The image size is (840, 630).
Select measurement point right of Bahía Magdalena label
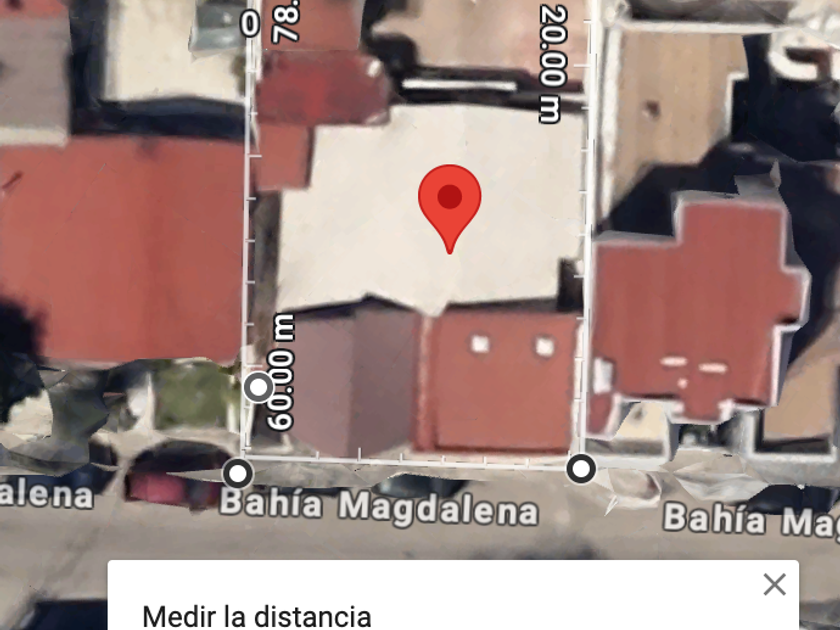[x=581, y=468]
